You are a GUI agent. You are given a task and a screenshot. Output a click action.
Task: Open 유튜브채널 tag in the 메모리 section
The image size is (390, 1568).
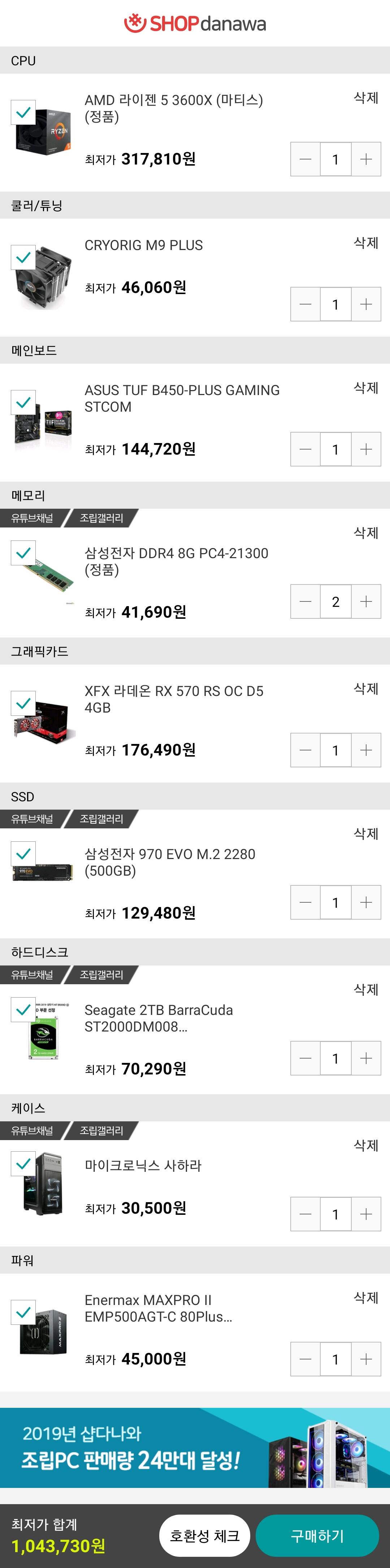pyautogui.click(x=32, y=518)
